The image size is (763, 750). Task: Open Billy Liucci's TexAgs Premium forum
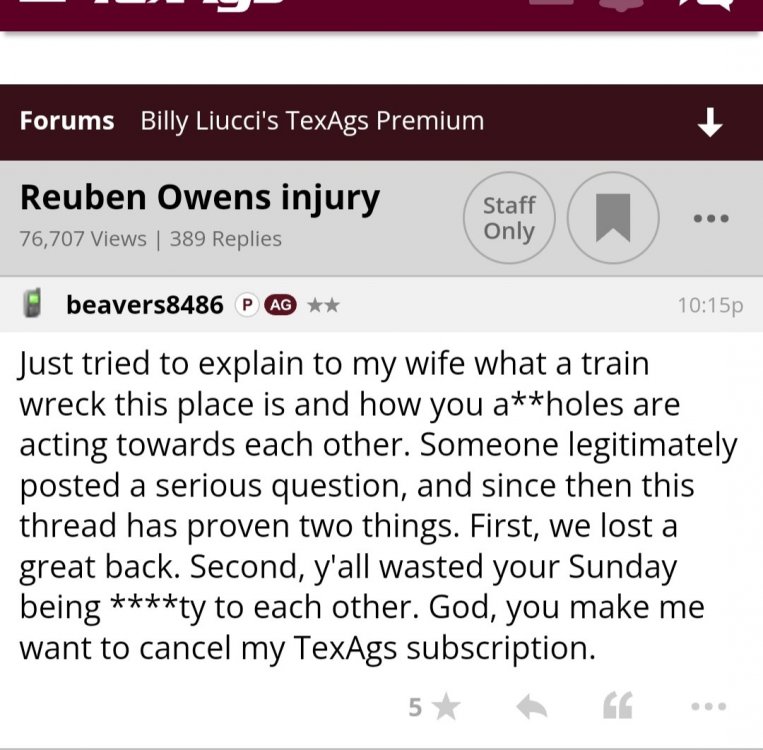pos(312,122)
